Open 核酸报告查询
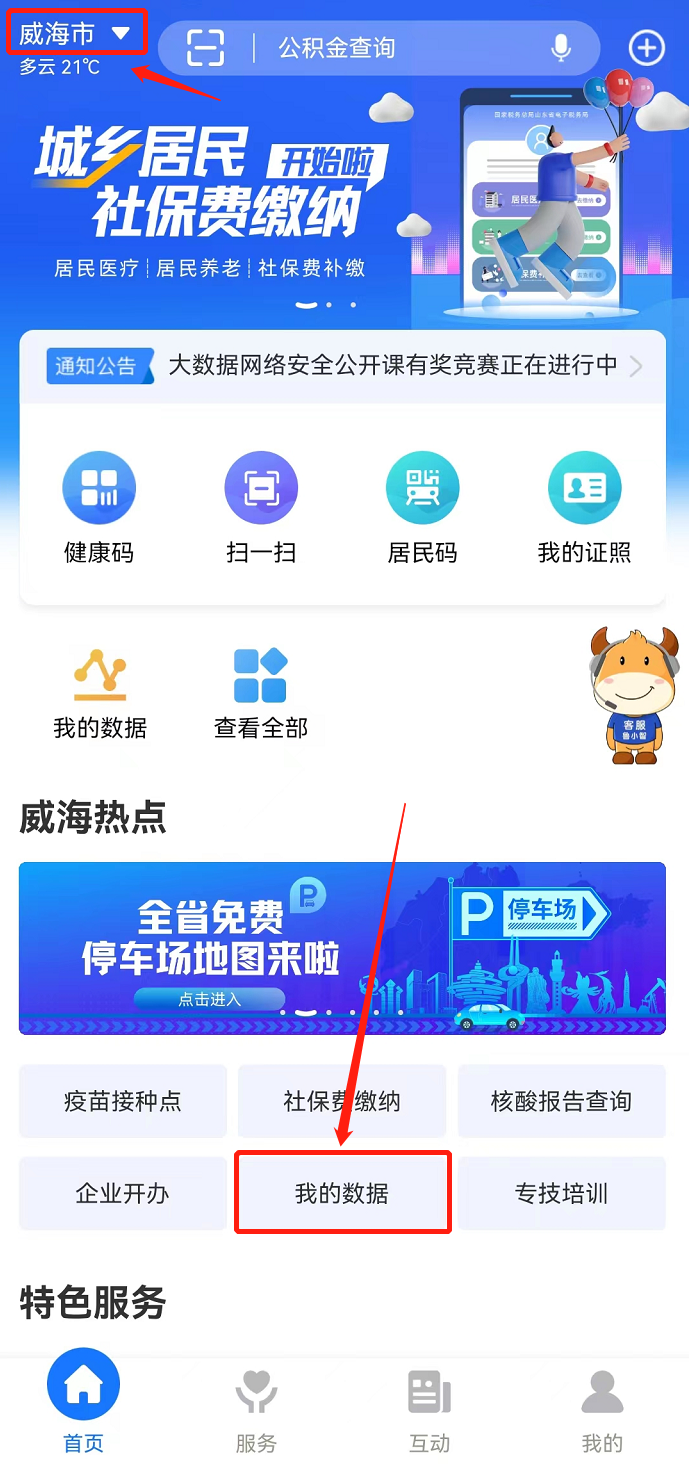 (x=561, y=1101)
